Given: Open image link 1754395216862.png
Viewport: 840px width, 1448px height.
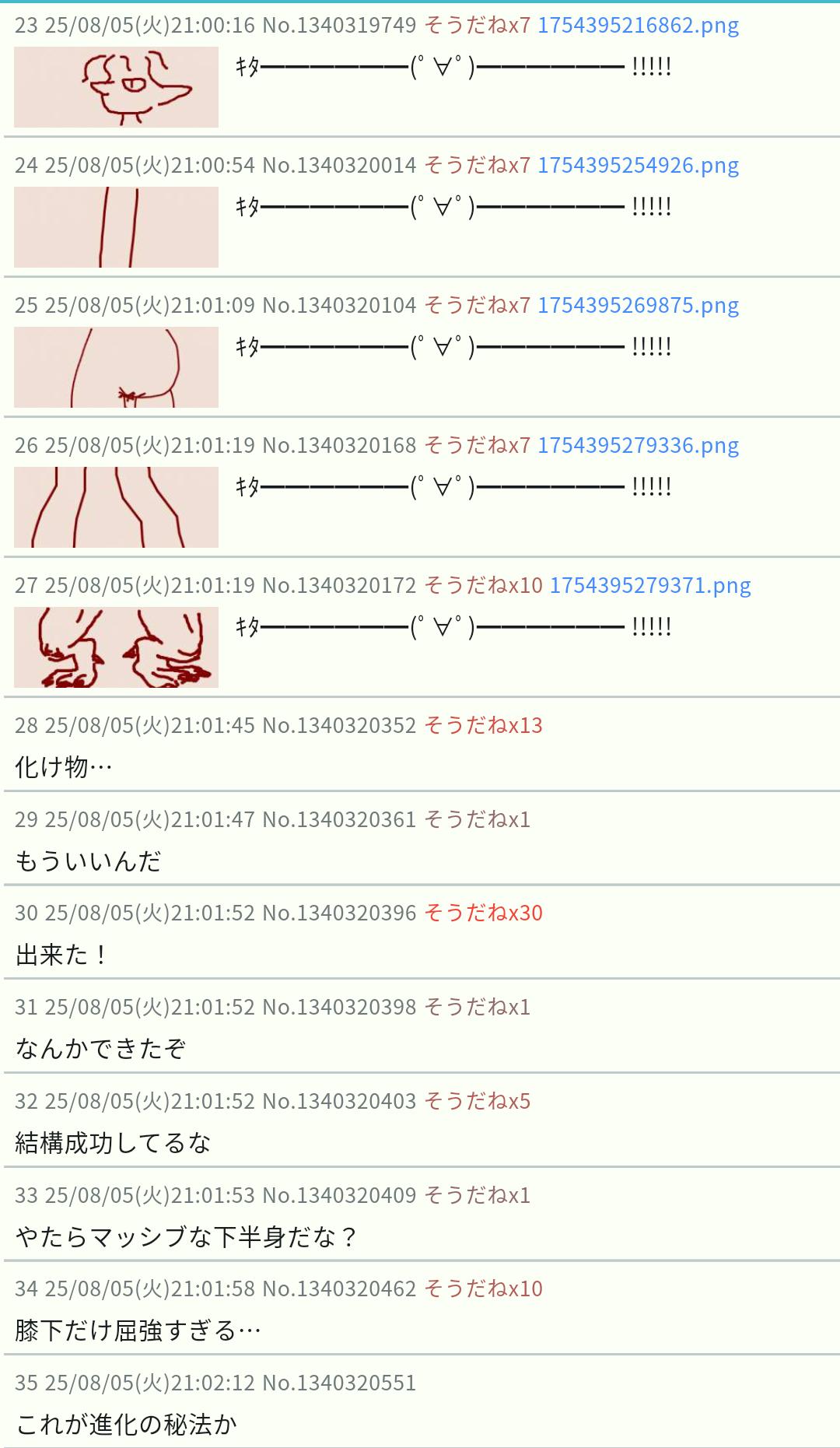Looking at the screenshot, I should [638, 25].
